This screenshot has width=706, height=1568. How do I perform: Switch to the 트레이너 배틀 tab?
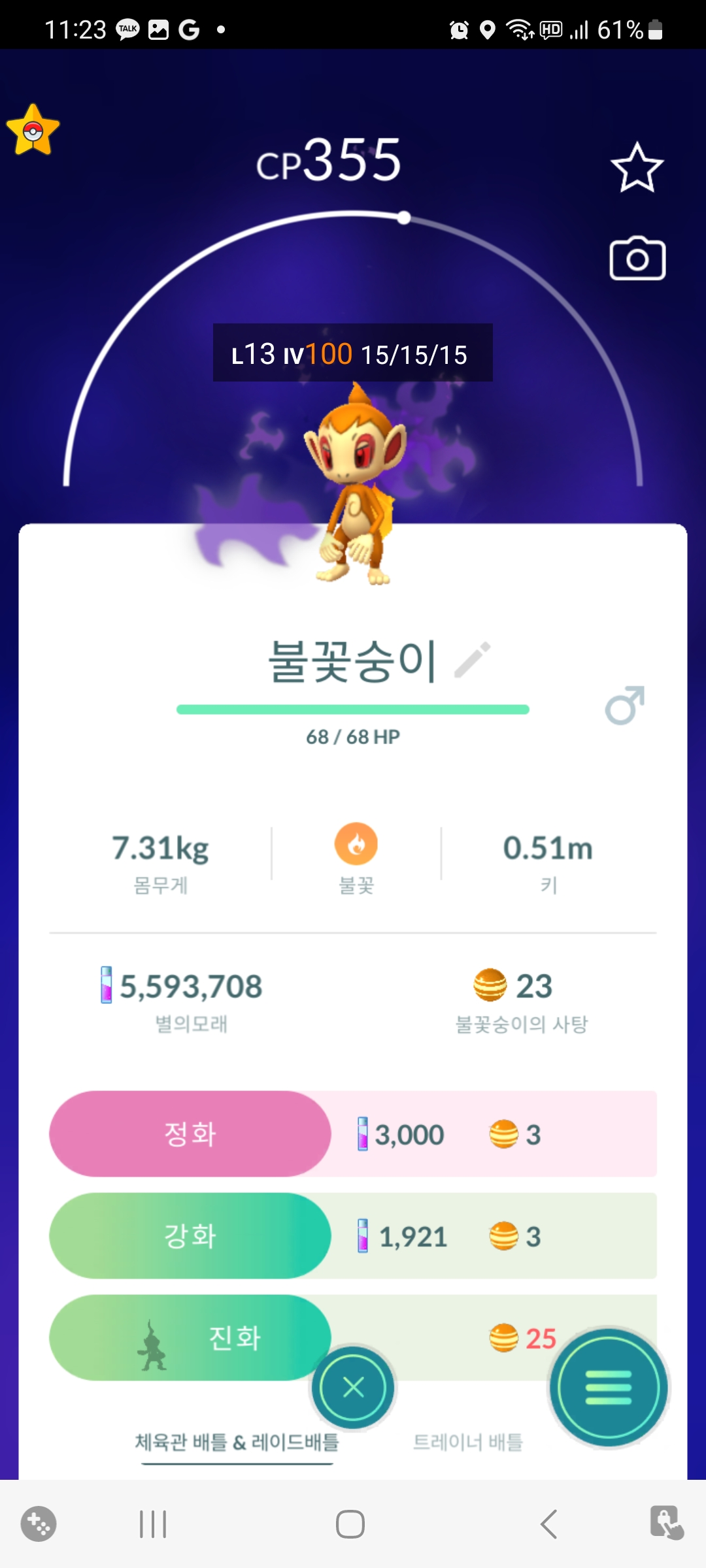468,1442
